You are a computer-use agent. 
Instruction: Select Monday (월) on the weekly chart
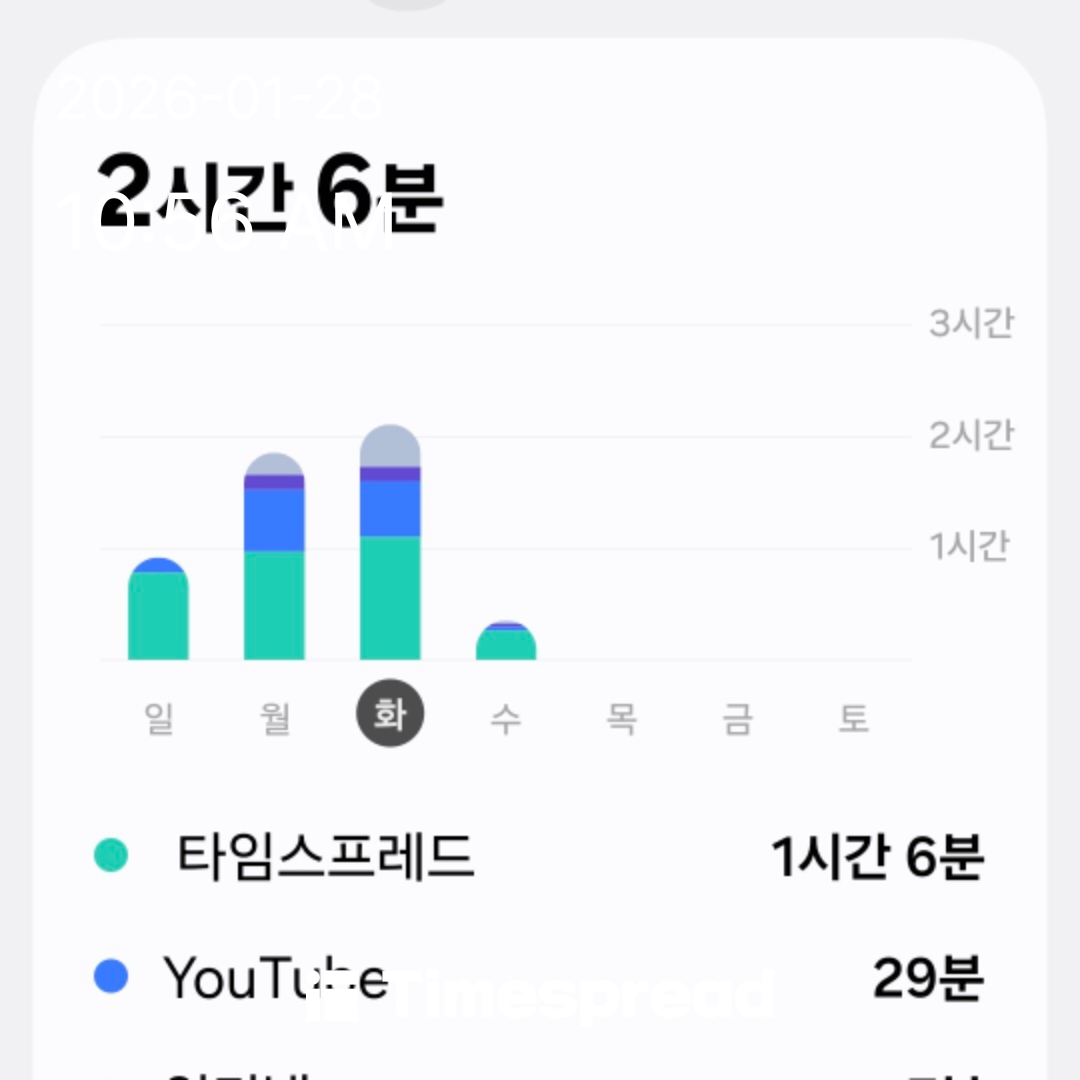pyautogui.click(x=274, y=718)
